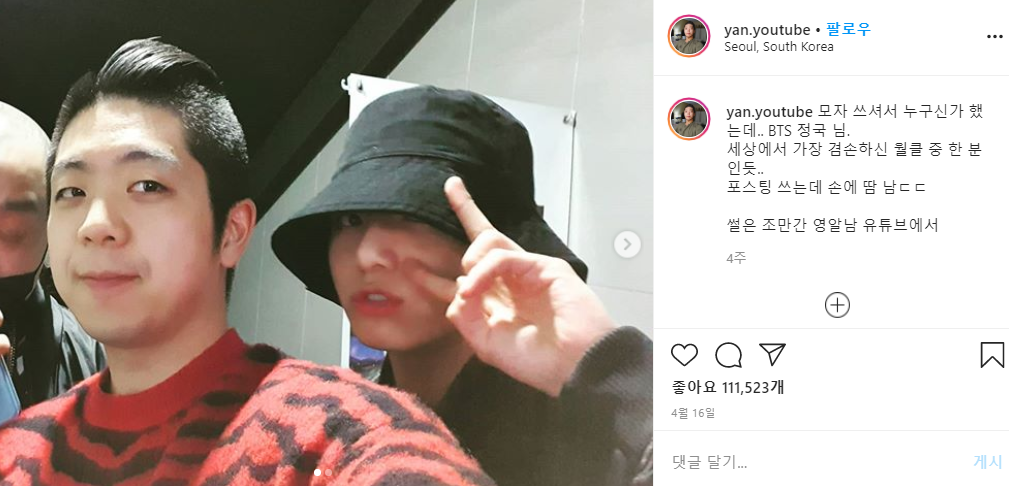Tap the header profile picture of yan.youtube
This screenshot has height=486, width=1009.
tap(689, 36)
